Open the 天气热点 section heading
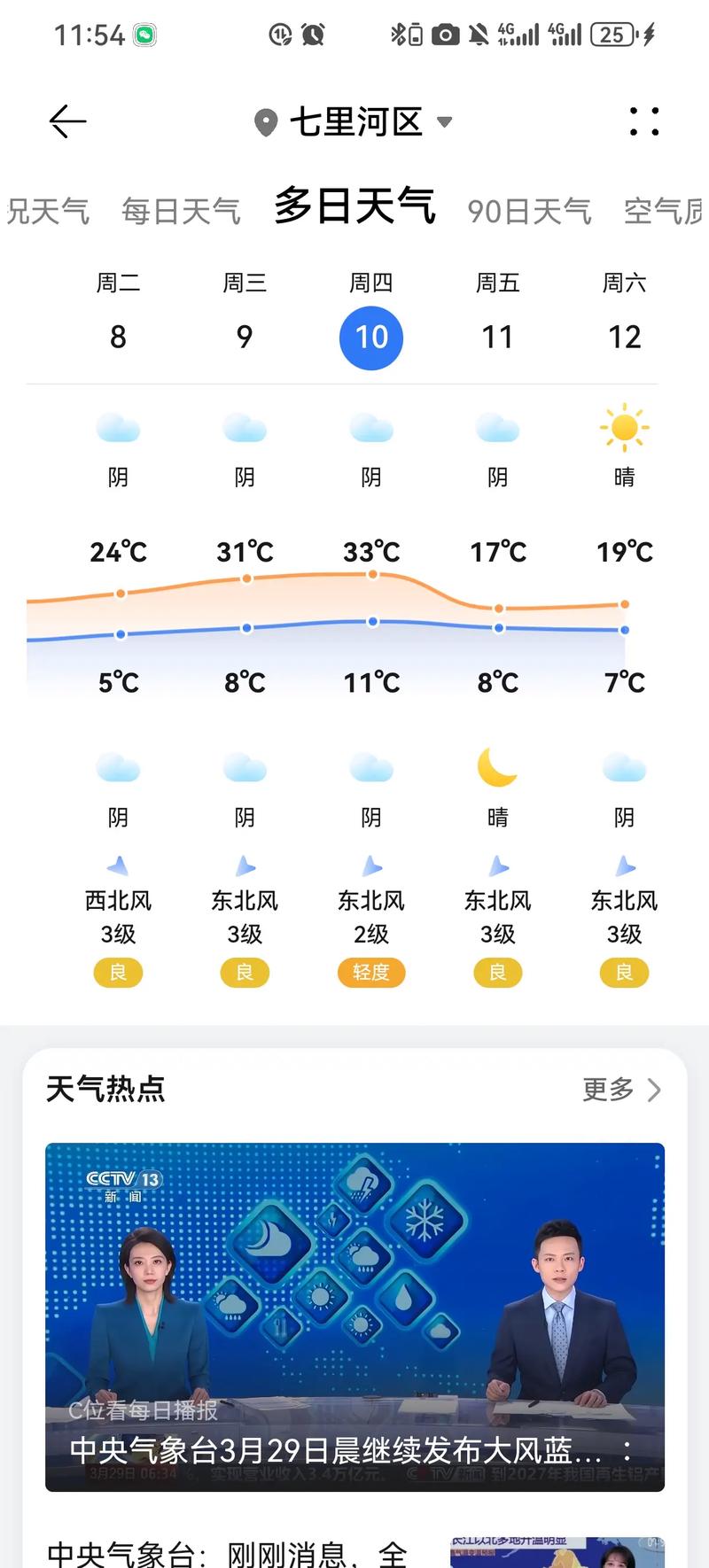The width and height of the screenshot is (709, 1568). click(x=106, y=1090)
